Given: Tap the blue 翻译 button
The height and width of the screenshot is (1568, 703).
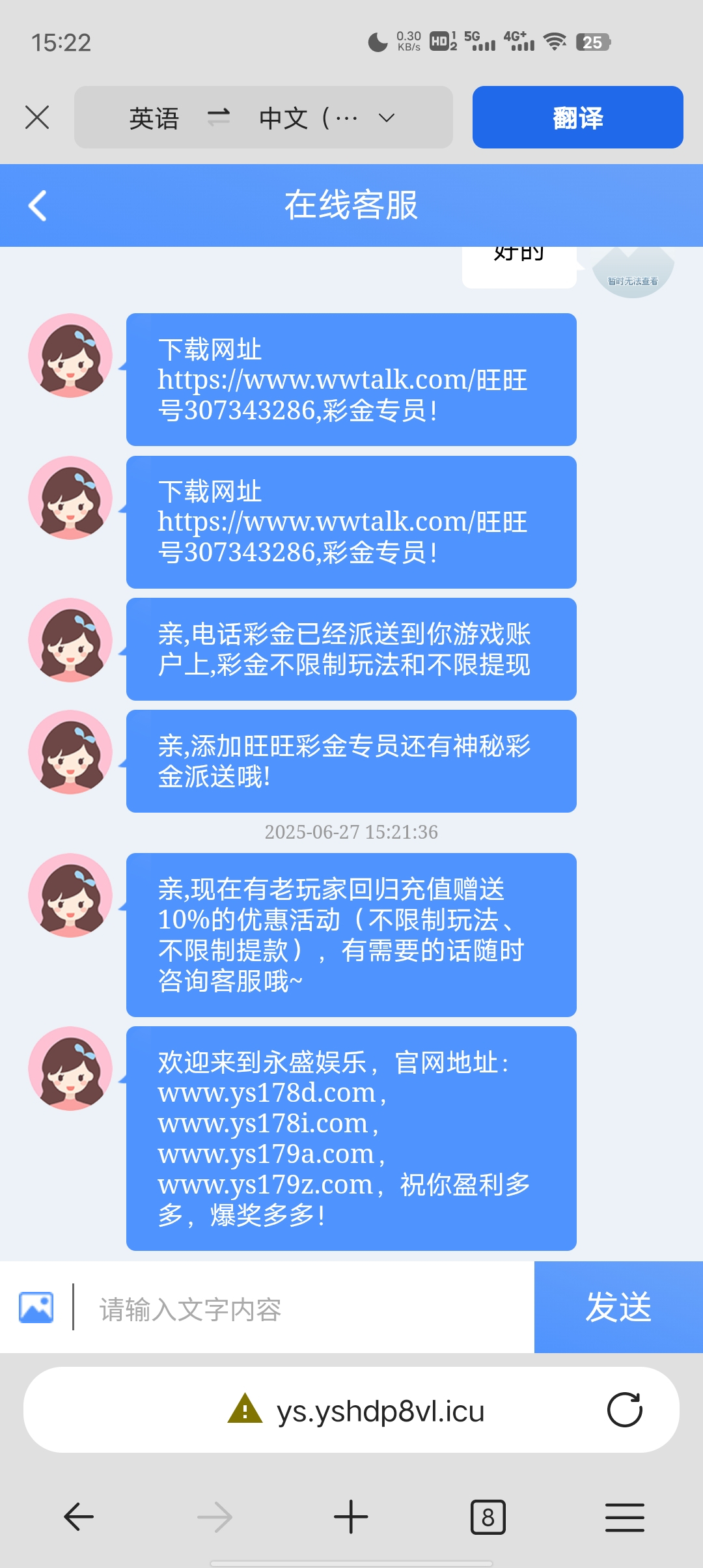Looking at the screenshot, I should click(x=577, y=118).
